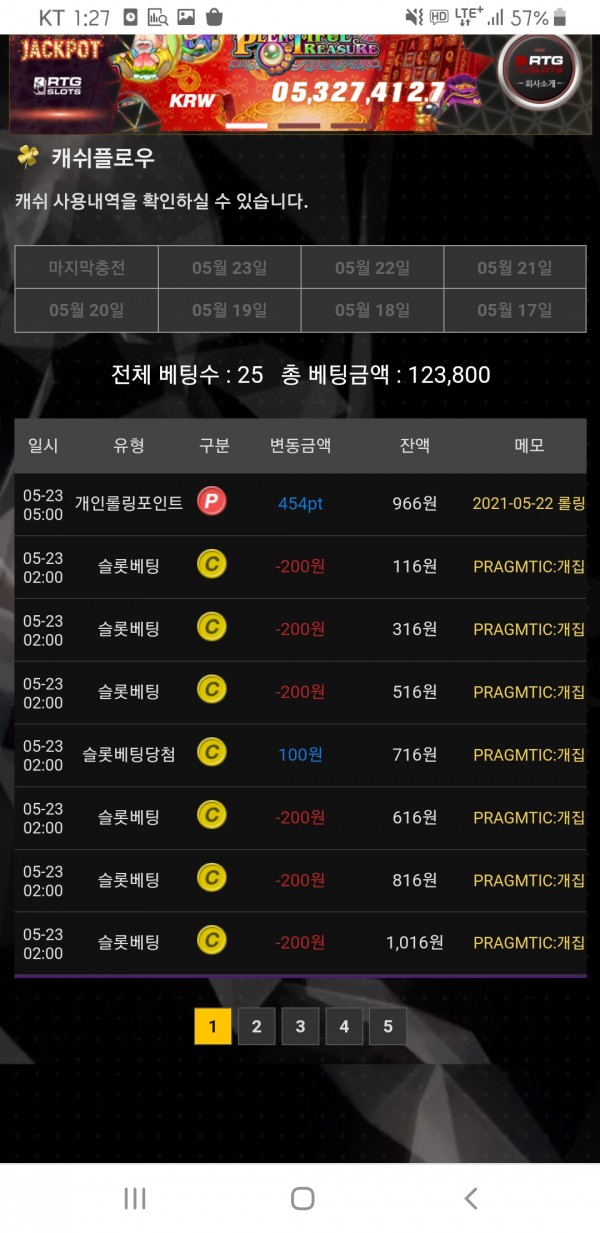
Task: Filter cash history by 05월 23일
Action: [229, 268]
